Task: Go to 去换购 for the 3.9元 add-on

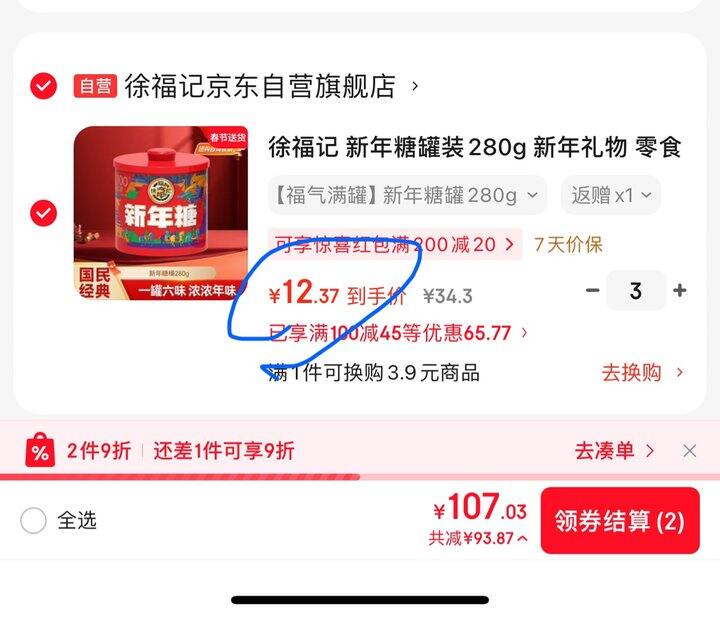Action: [642, 372]
